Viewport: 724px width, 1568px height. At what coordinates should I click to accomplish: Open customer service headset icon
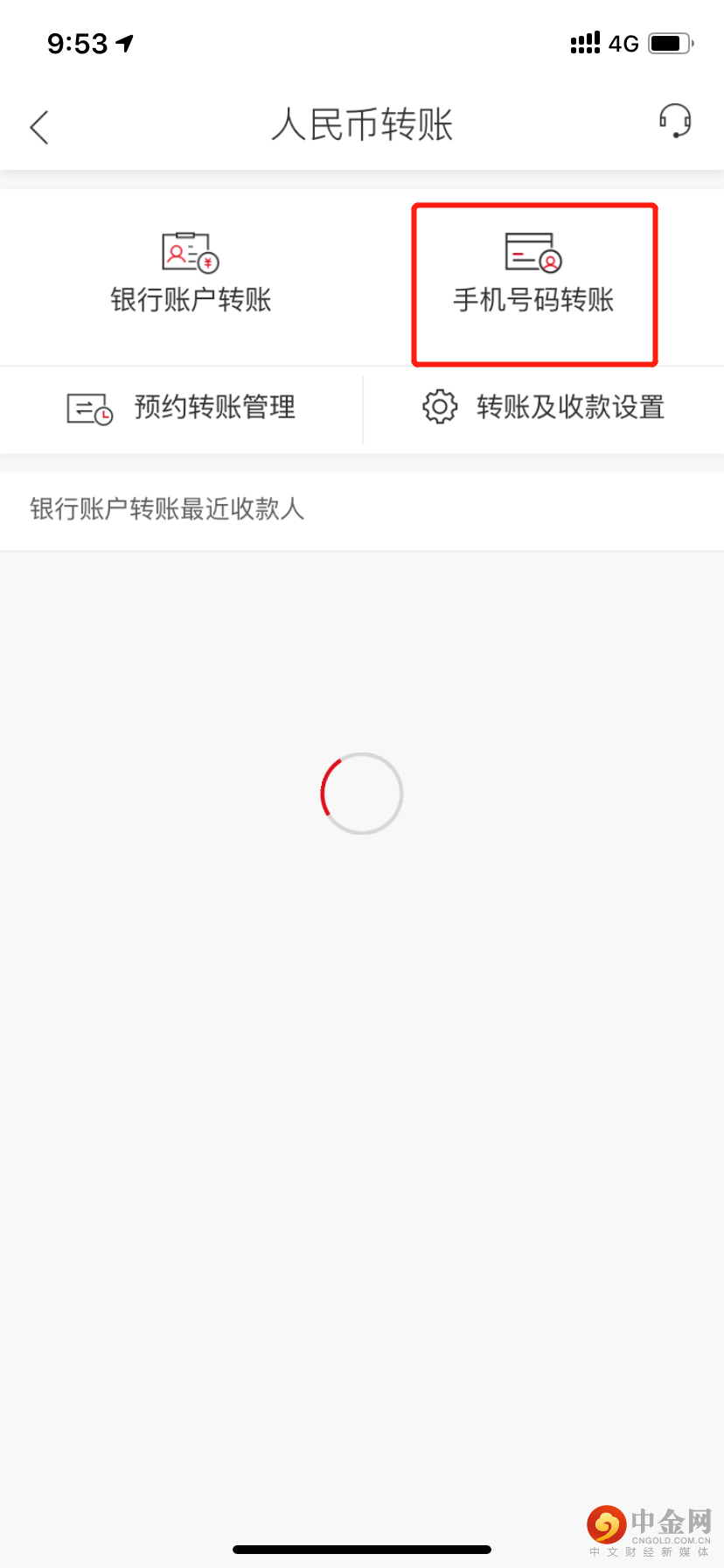675,122
